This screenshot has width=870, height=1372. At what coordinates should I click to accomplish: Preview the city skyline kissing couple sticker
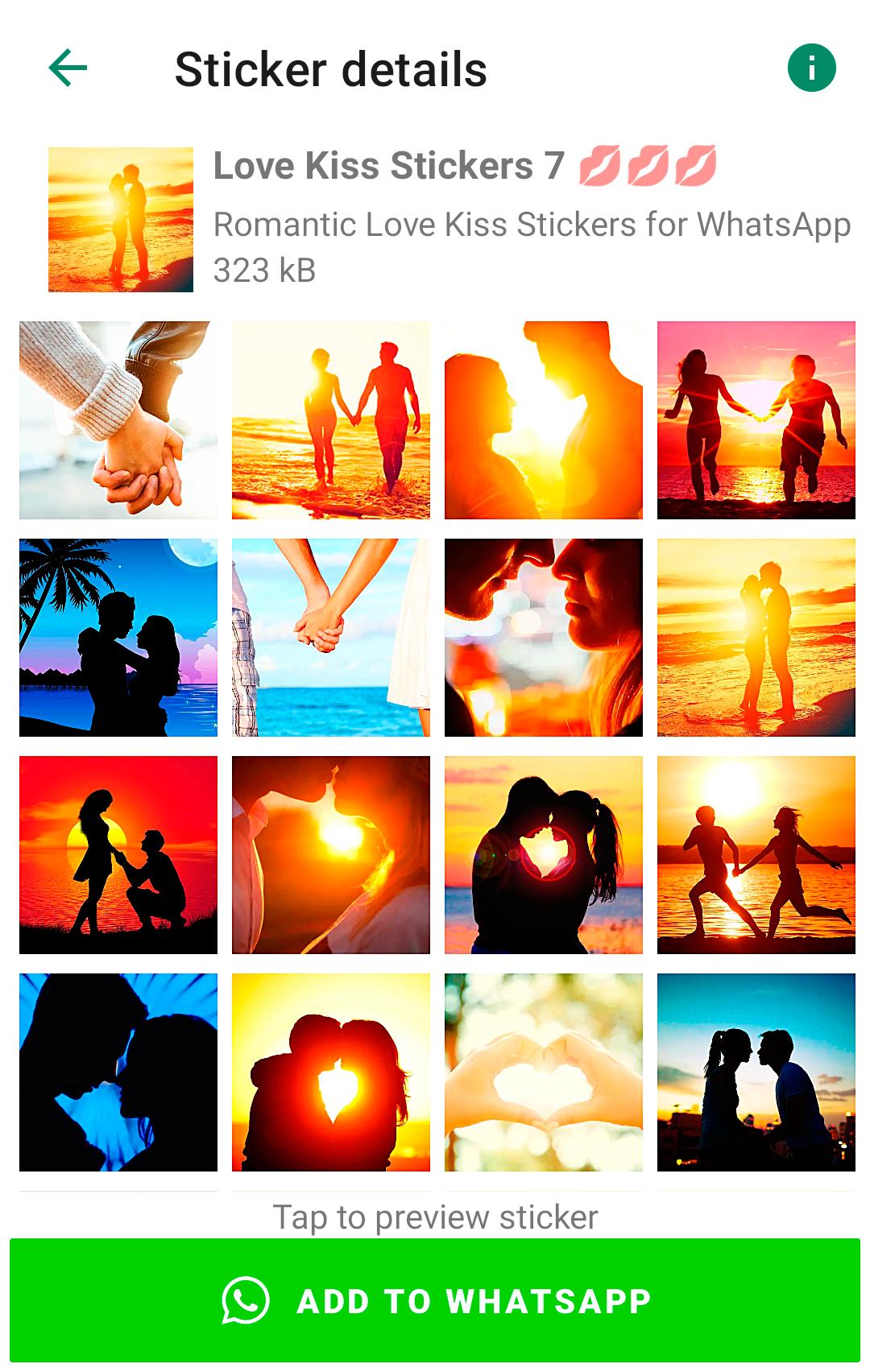tap(756, 1072)
